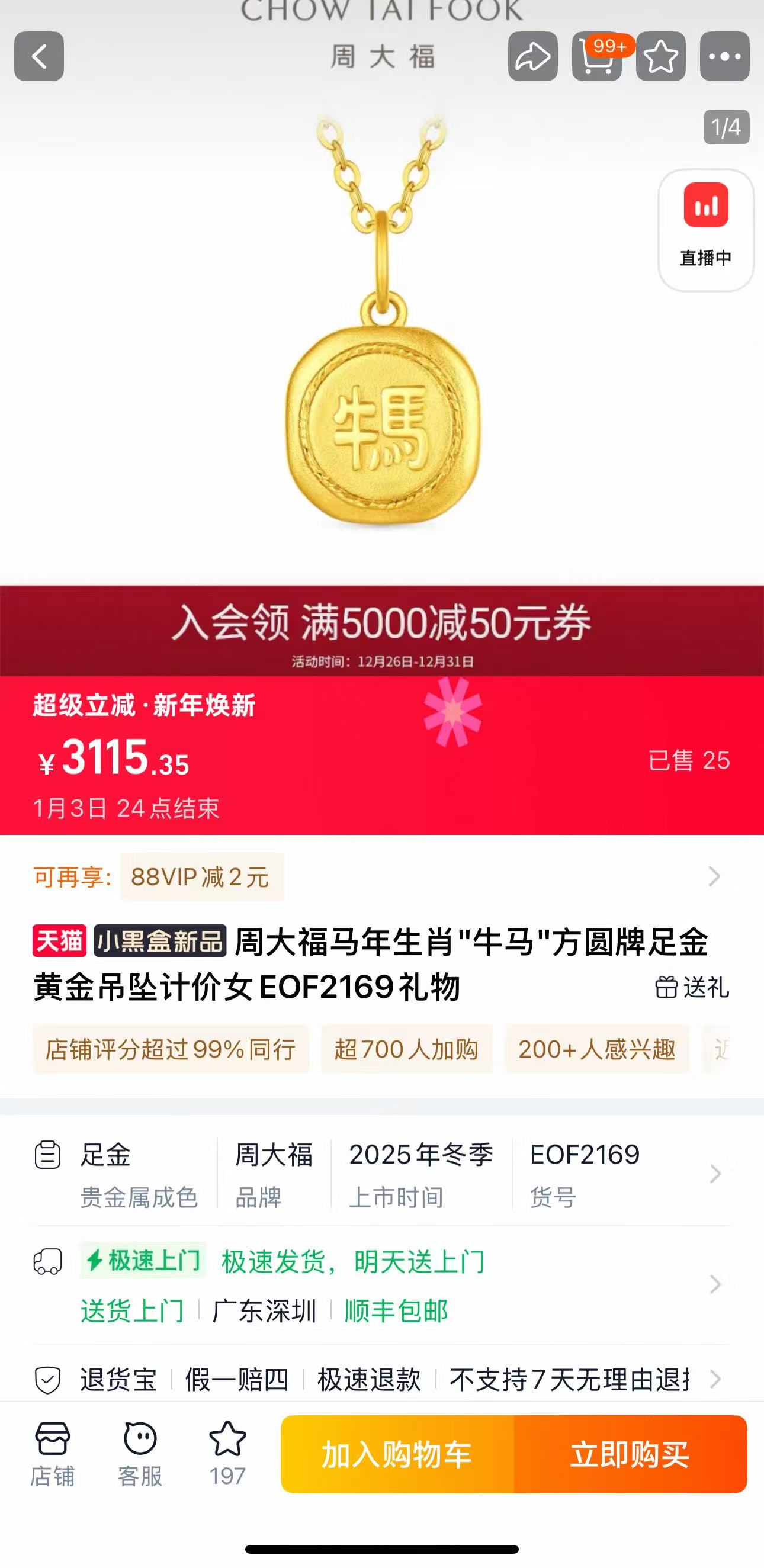Tap the star icon to favorite the item
Viewport: 764px width, 1568px height.
[659, 57]
